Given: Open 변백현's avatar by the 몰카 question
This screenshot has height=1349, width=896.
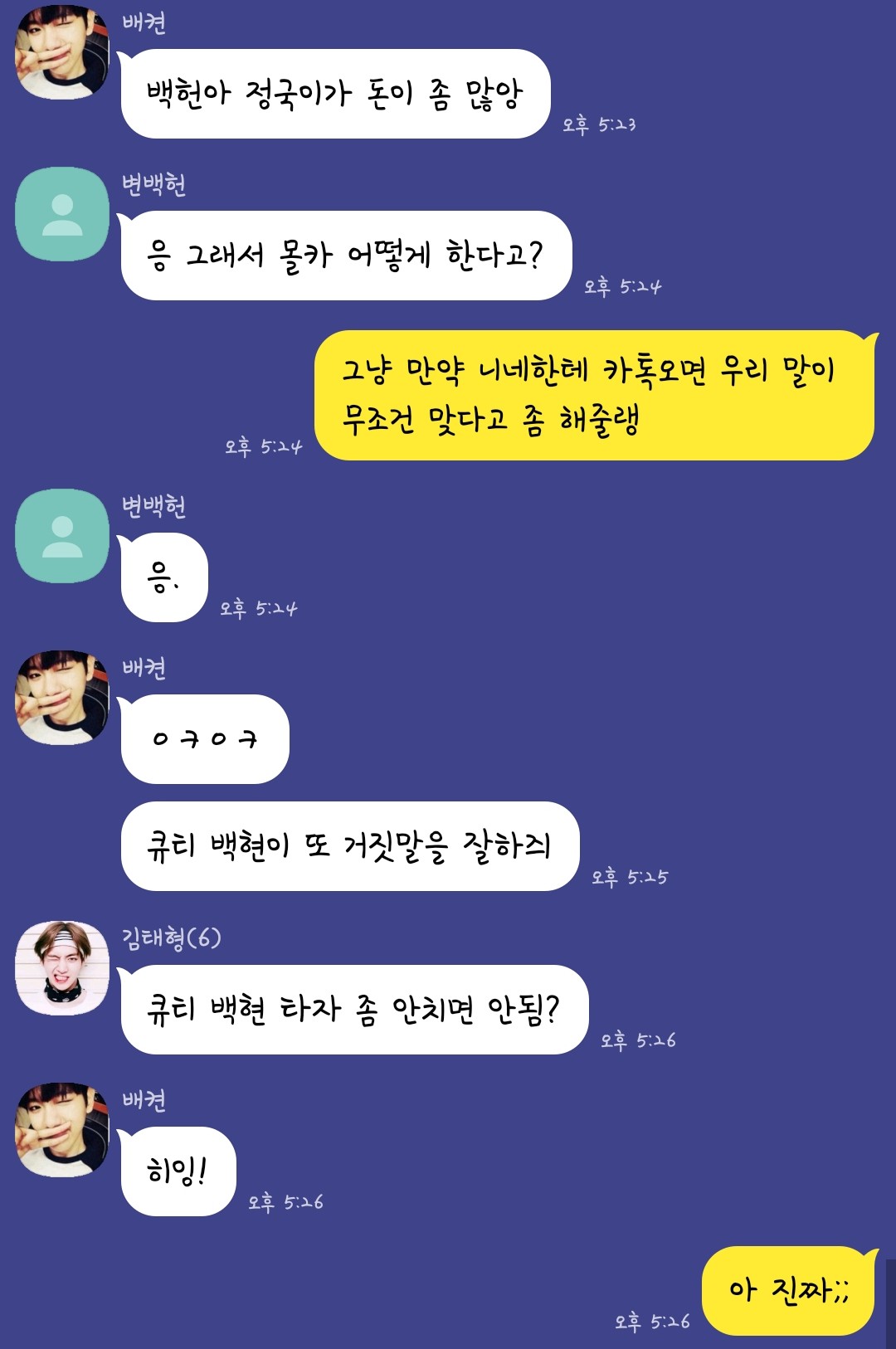Looking at the screenshot, I should (x=62, y=214).
